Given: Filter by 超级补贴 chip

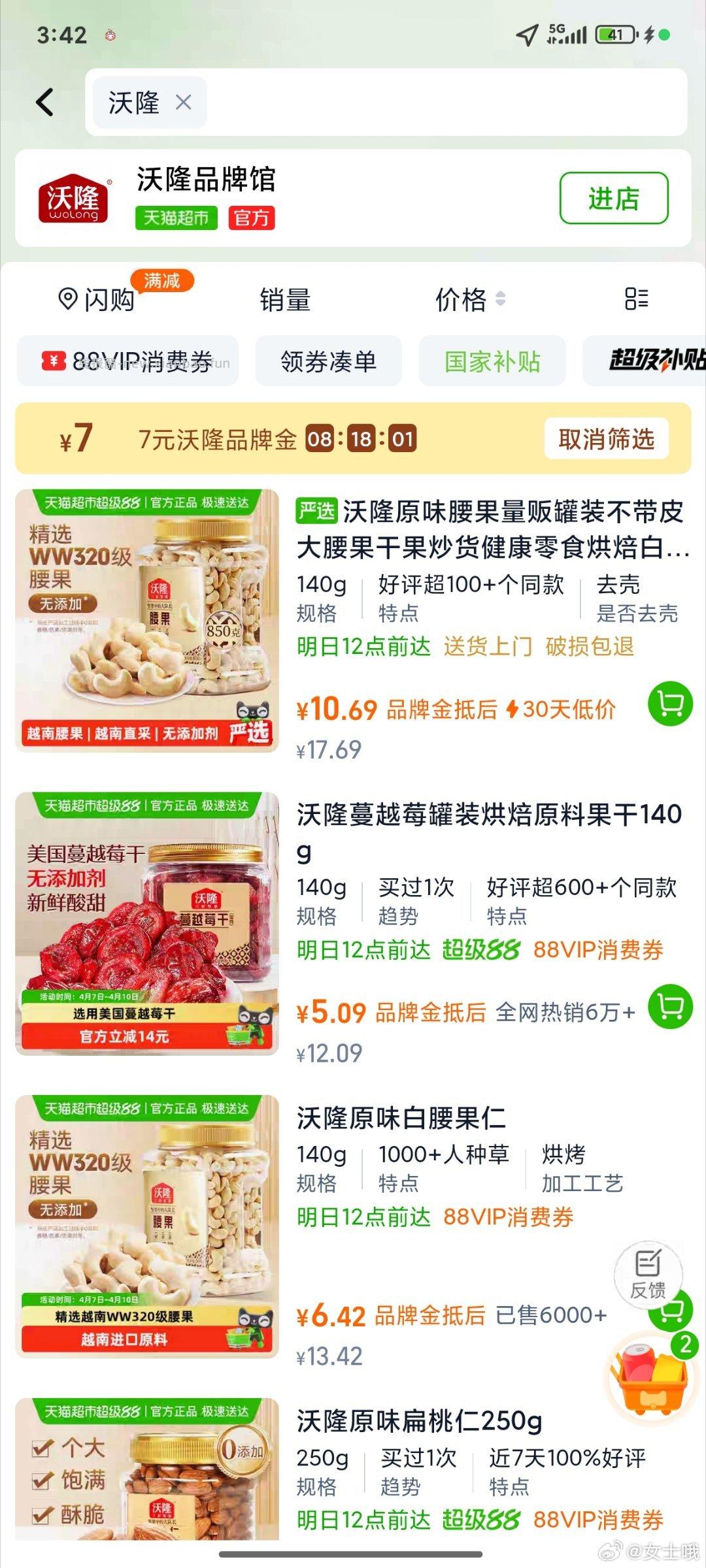Looking at the screenshot, I should (654, 361).
